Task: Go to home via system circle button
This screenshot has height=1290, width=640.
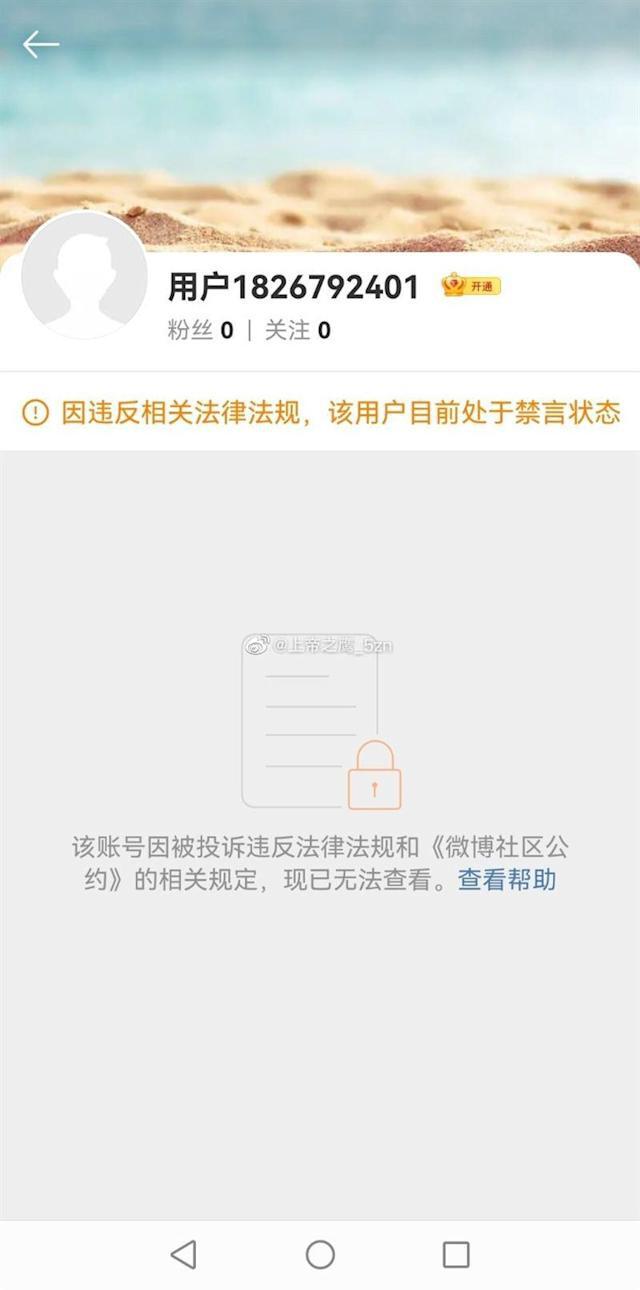Action: click(320, 1254)
